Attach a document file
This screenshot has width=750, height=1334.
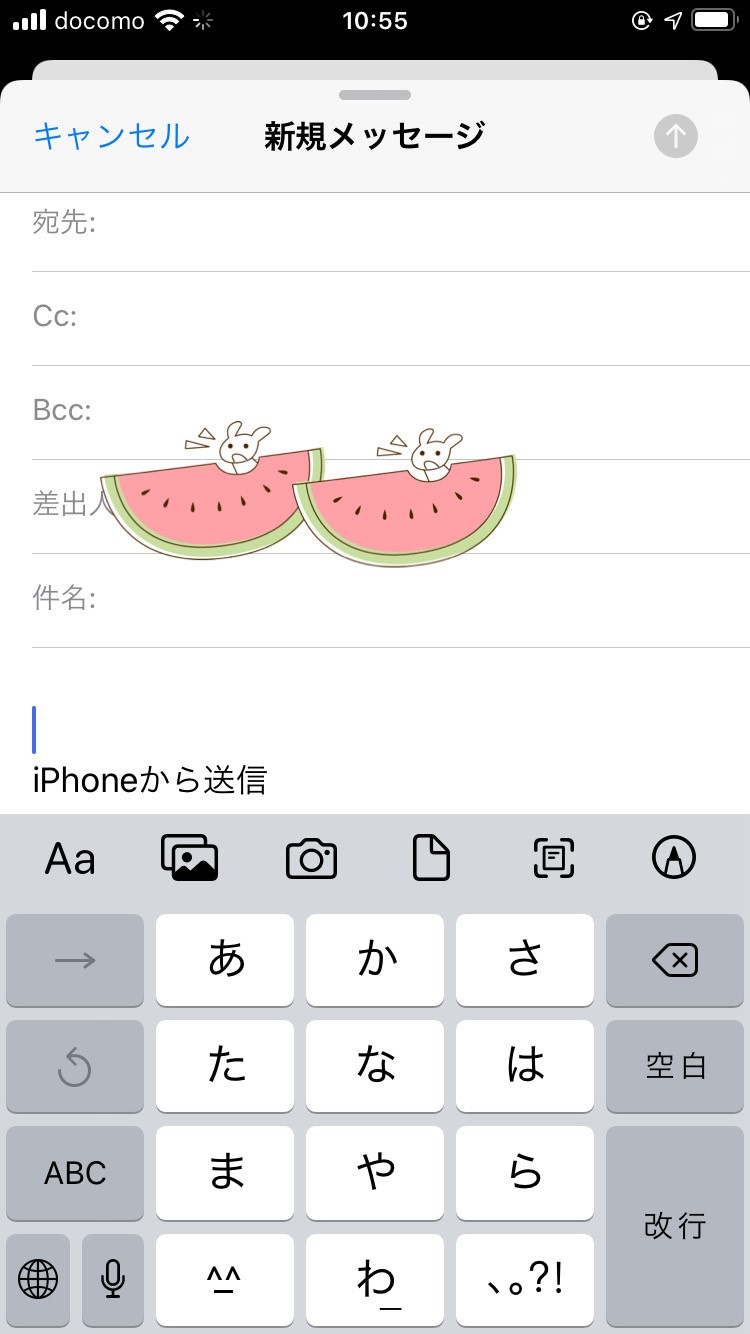(x=432, y=858)
